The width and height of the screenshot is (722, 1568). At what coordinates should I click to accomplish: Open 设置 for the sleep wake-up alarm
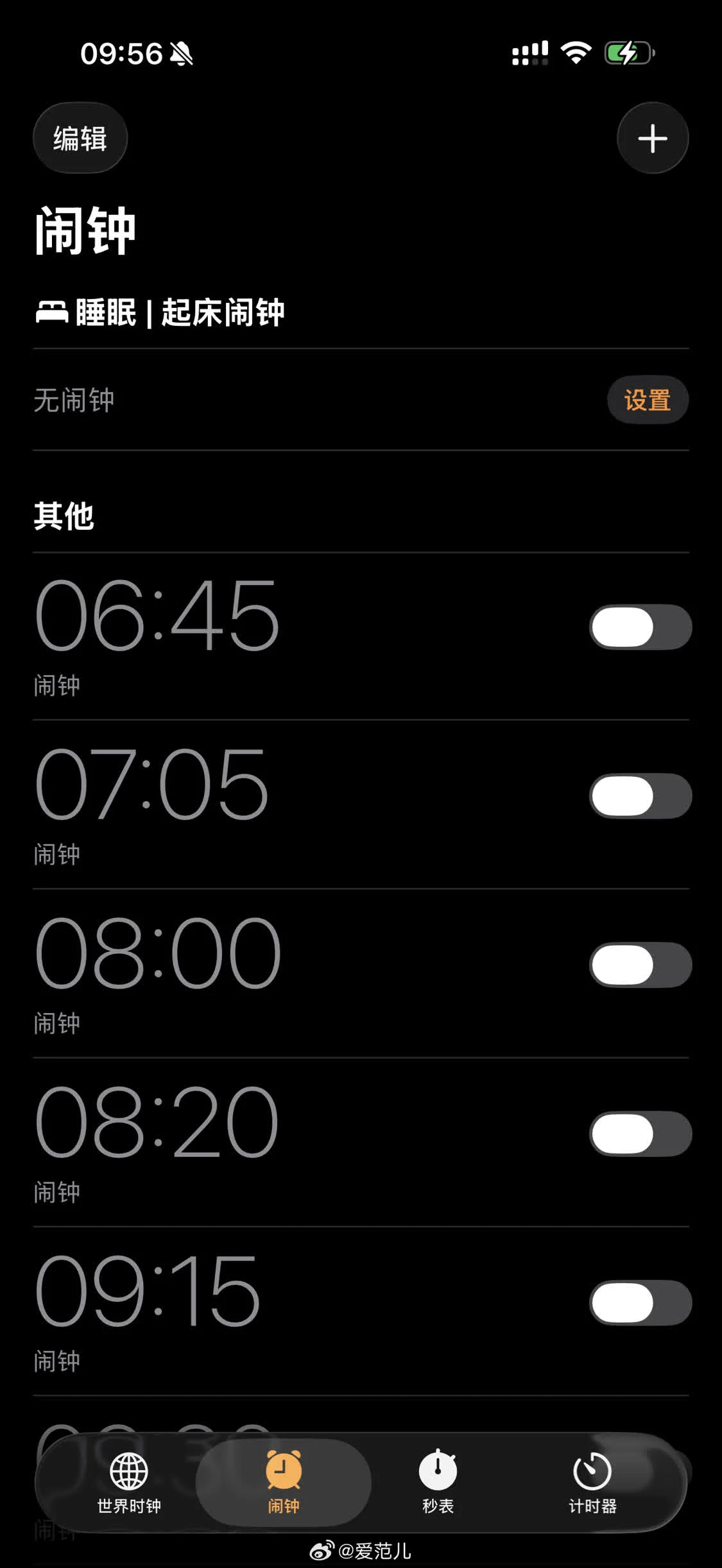pyautogui.click(x=647, y=400)
